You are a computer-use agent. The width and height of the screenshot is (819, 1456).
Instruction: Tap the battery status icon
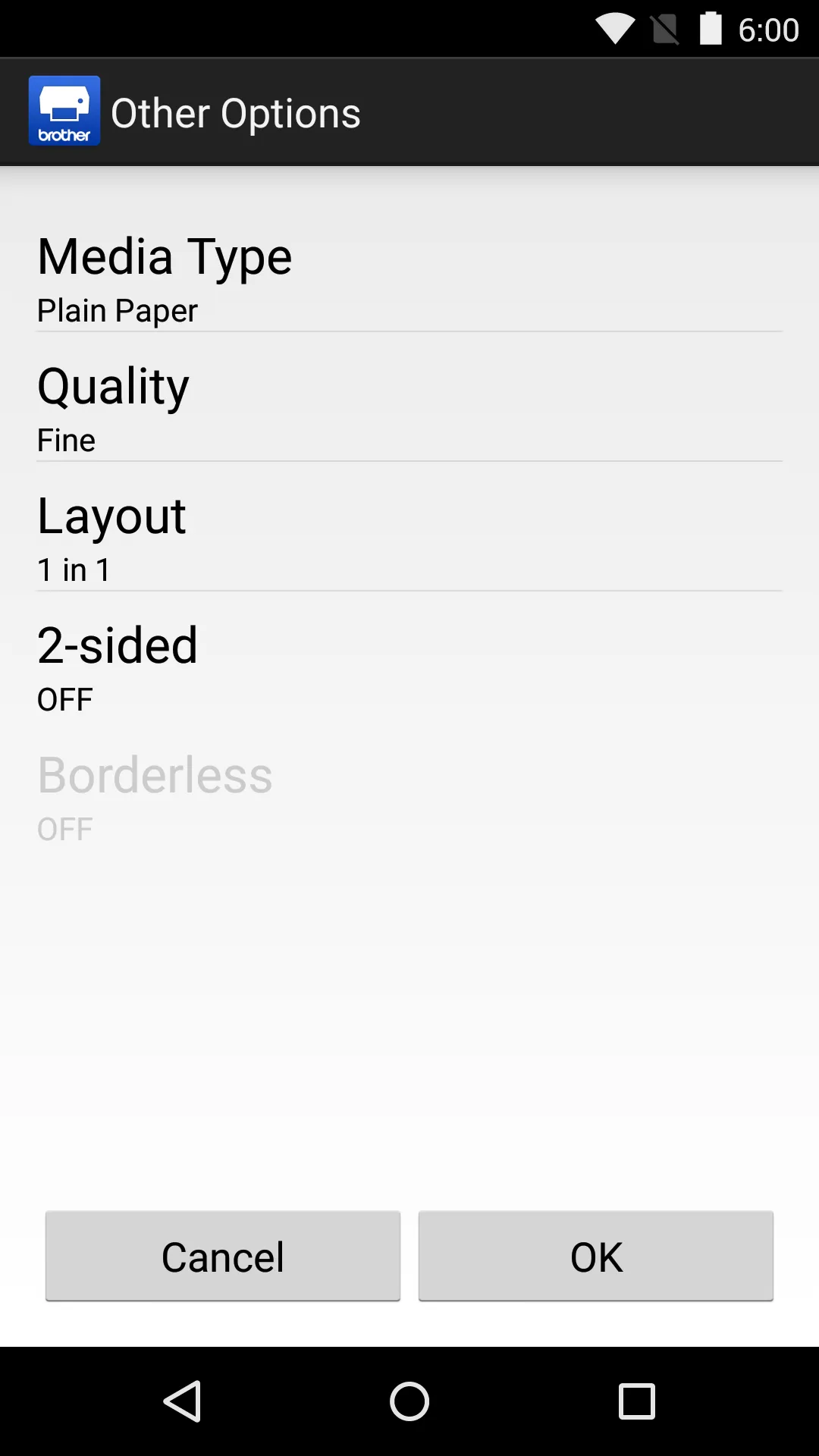(710, 28)
